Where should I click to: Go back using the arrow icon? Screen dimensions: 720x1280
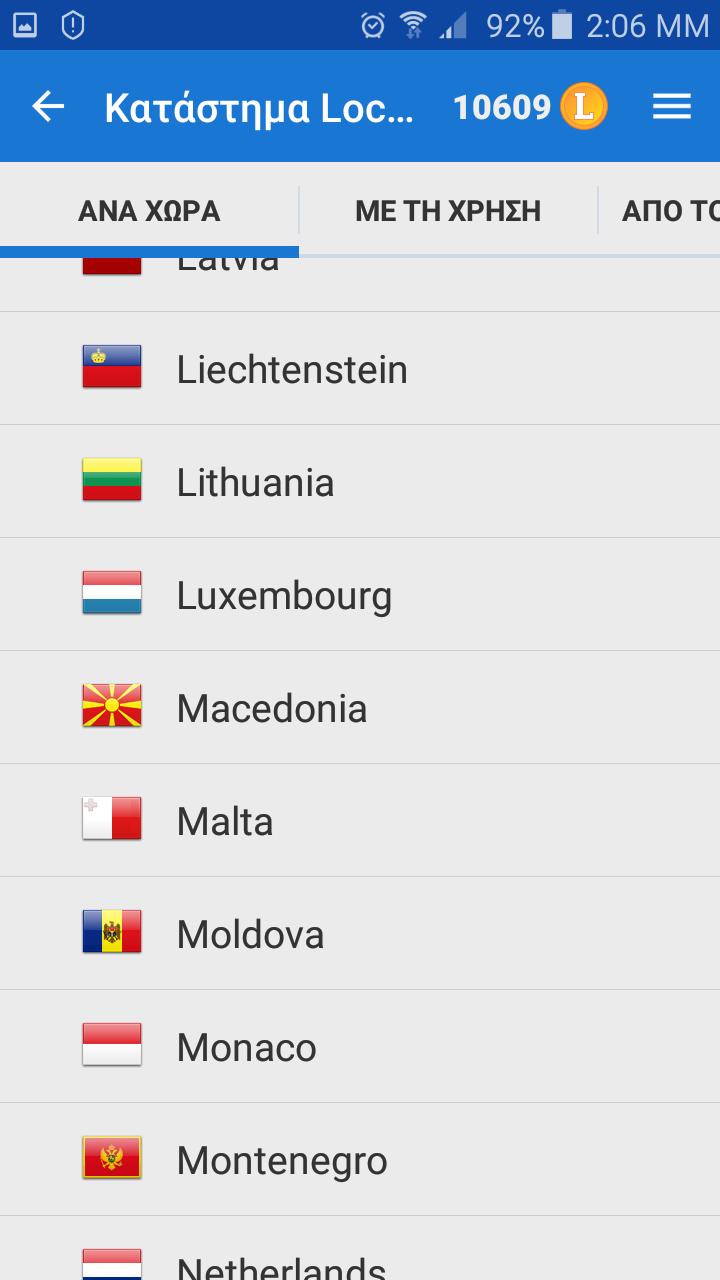[48, 106]
